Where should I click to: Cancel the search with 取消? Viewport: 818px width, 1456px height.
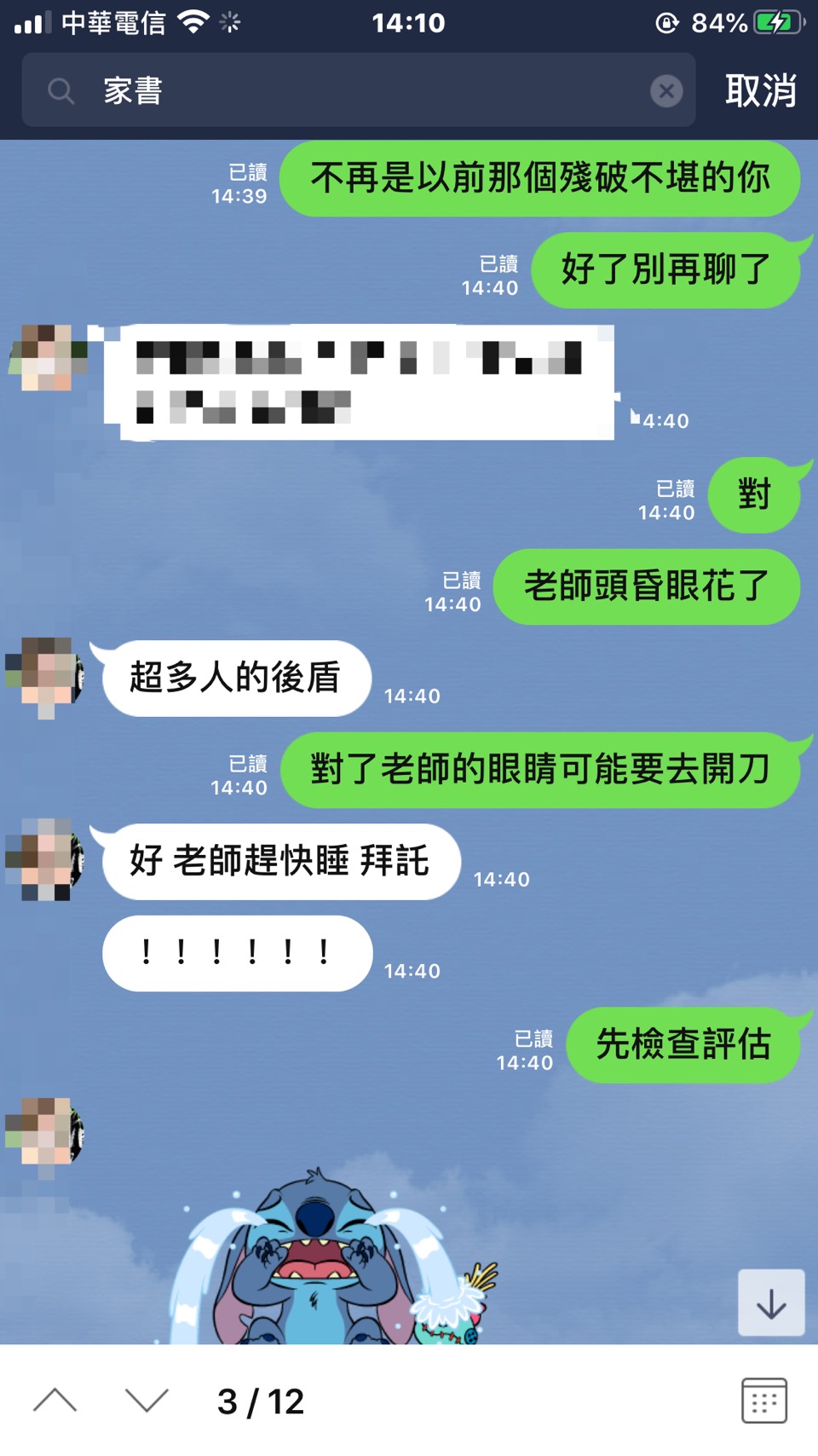pyautogui.click(x=760, y=90)
